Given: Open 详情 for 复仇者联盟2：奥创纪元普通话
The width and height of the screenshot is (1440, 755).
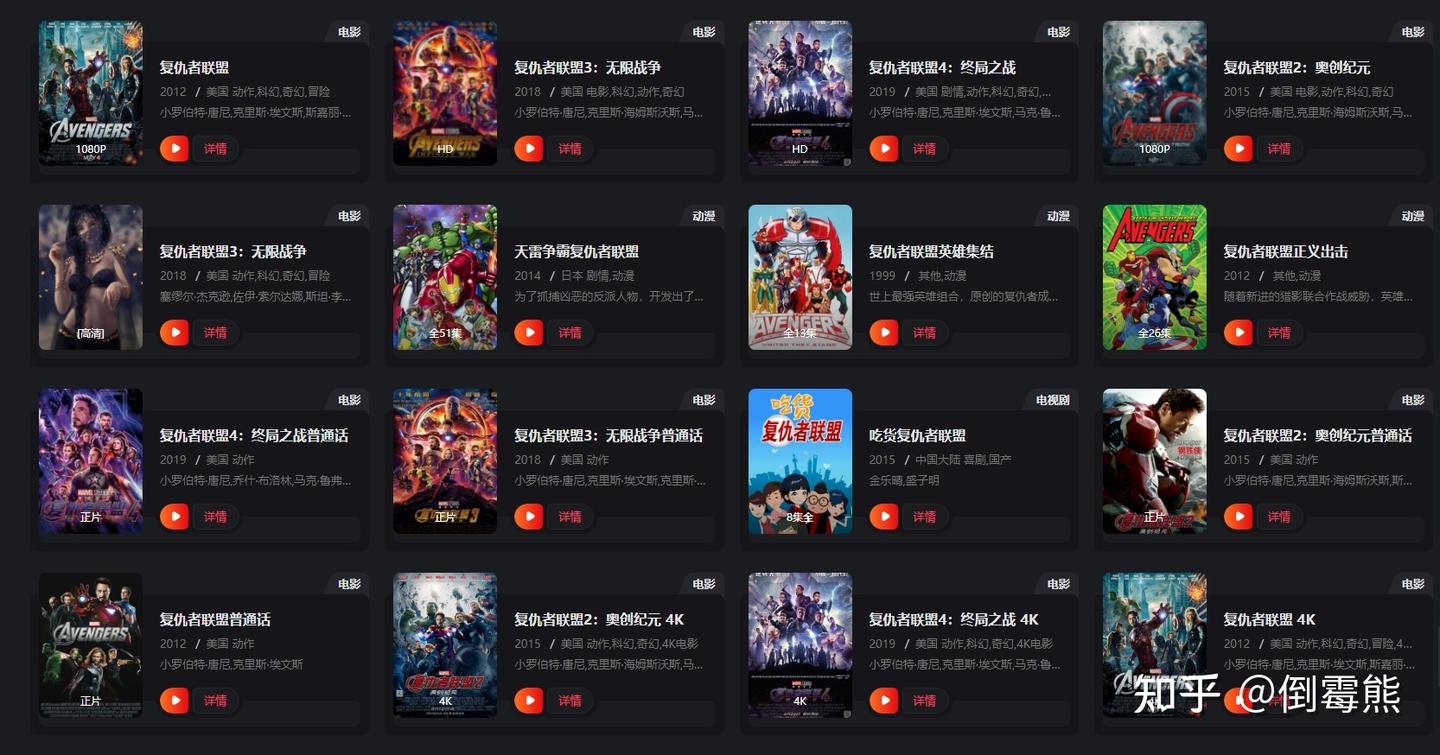Looking at the screenshot, I should point(1279,517).
